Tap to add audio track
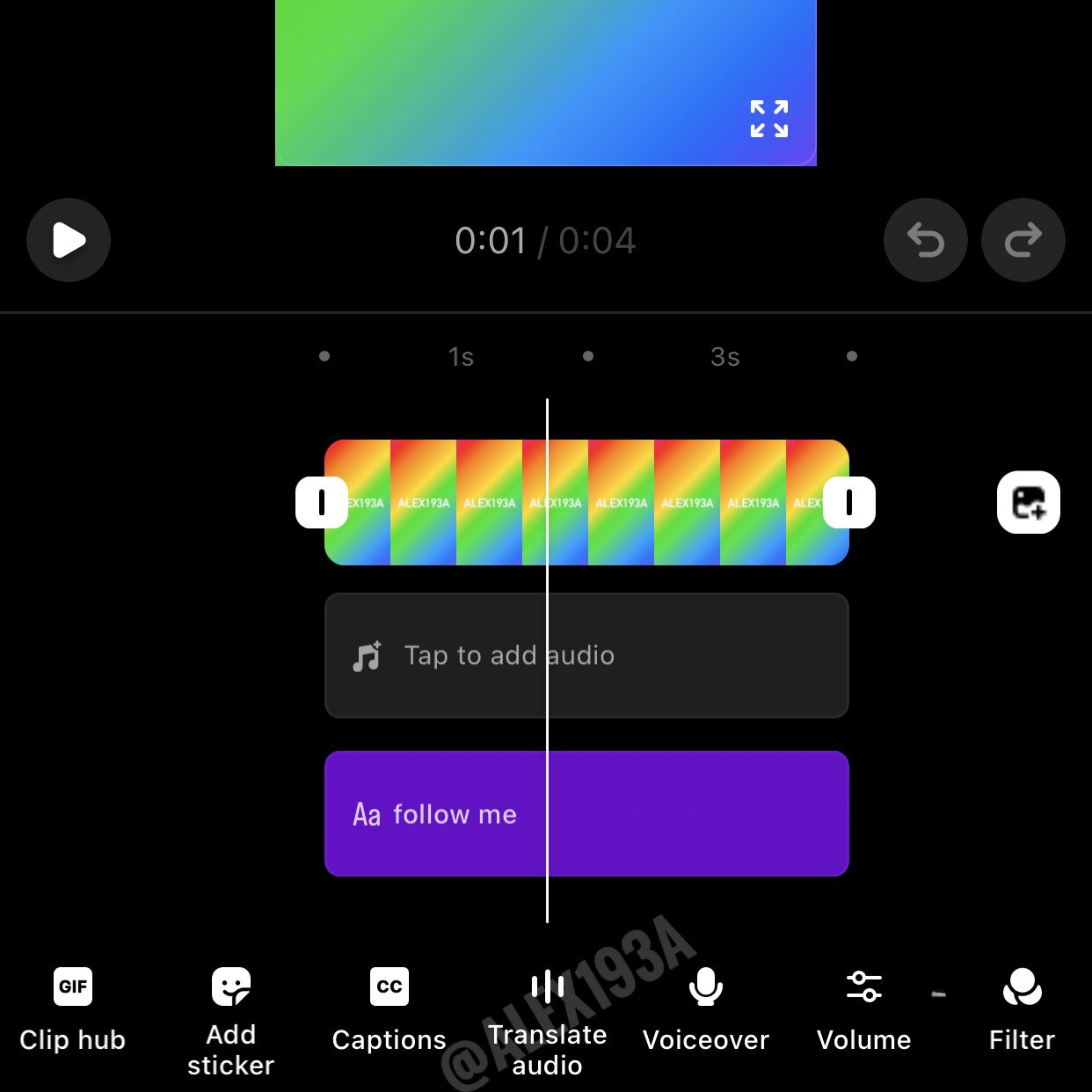 coord(586,656)
